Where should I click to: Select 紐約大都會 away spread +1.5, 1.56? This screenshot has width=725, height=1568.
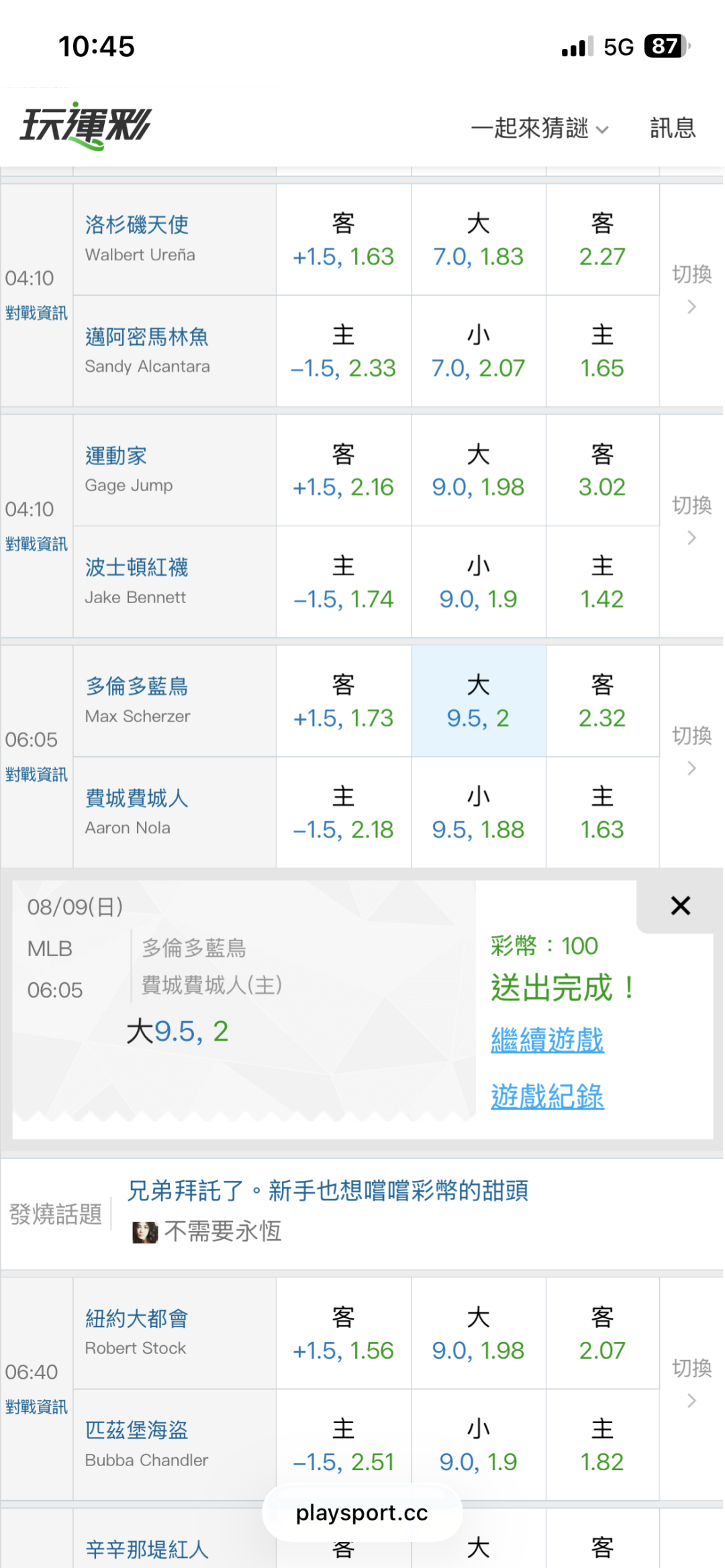click(x=344, y=1333)
